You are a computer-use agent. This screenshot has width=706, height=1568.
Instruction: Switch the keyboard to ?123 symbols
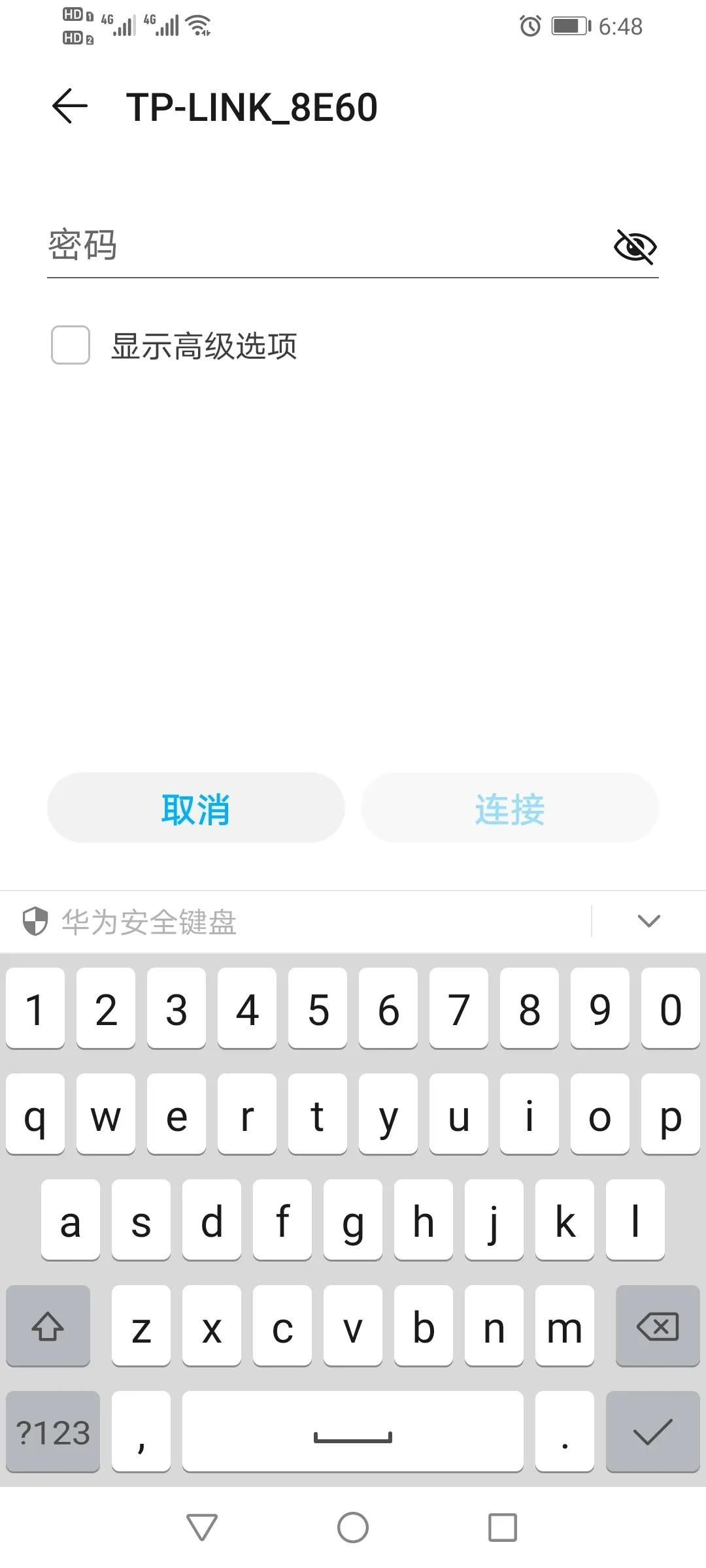pos(53,1431)
